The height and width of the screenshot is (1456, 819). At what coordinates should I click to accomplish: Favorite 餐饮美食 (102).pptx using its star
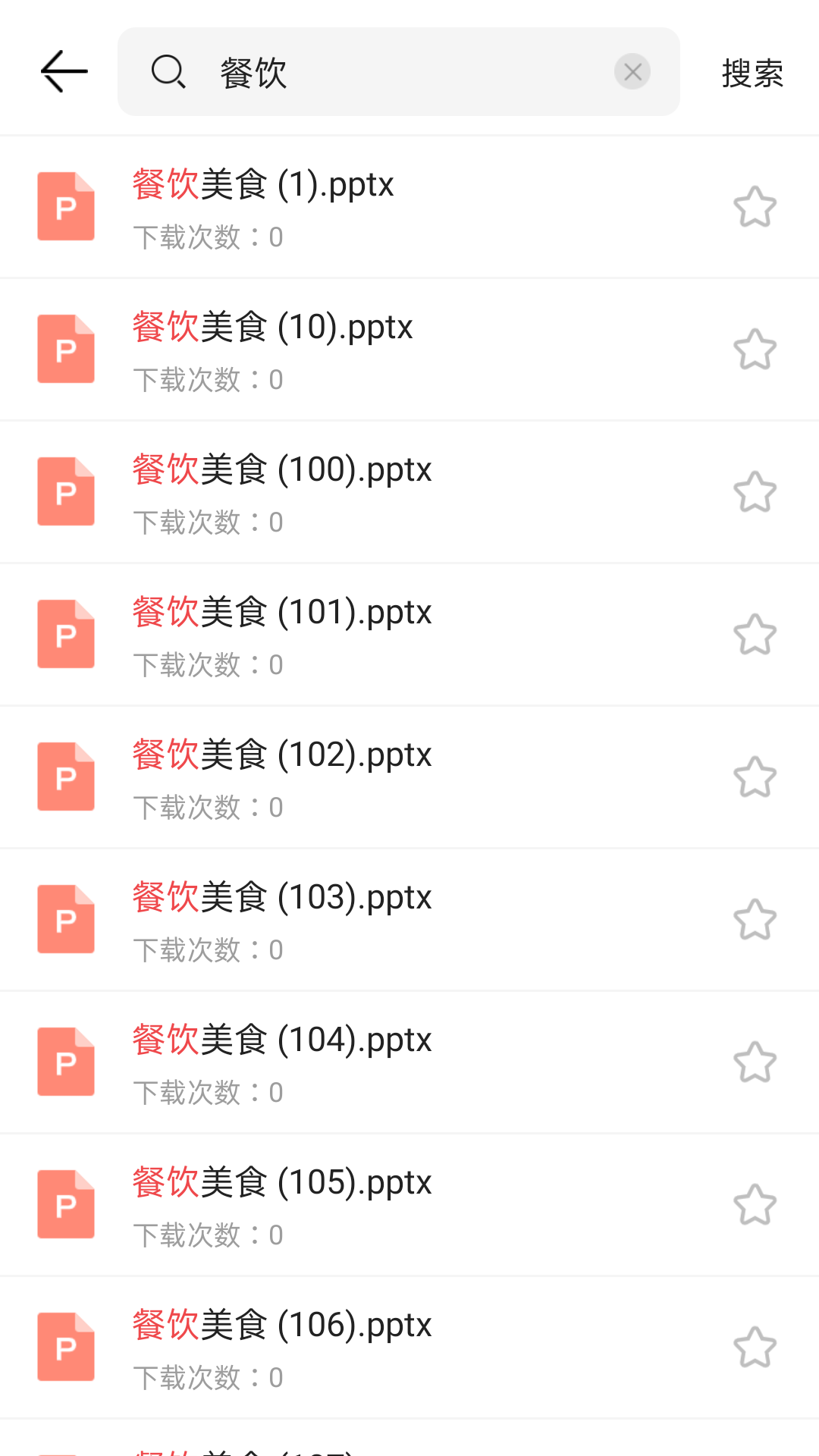click(755, 777)
